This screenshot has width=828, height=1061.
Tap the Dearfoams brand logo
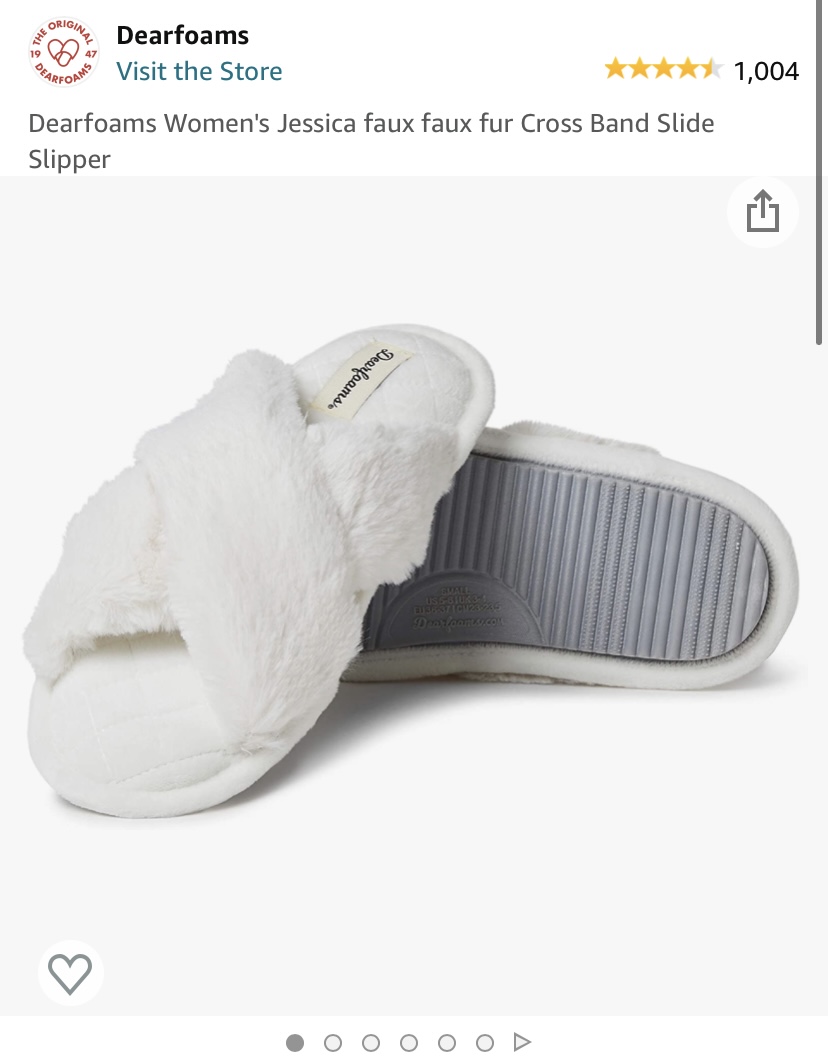click(x=64, y=54)
